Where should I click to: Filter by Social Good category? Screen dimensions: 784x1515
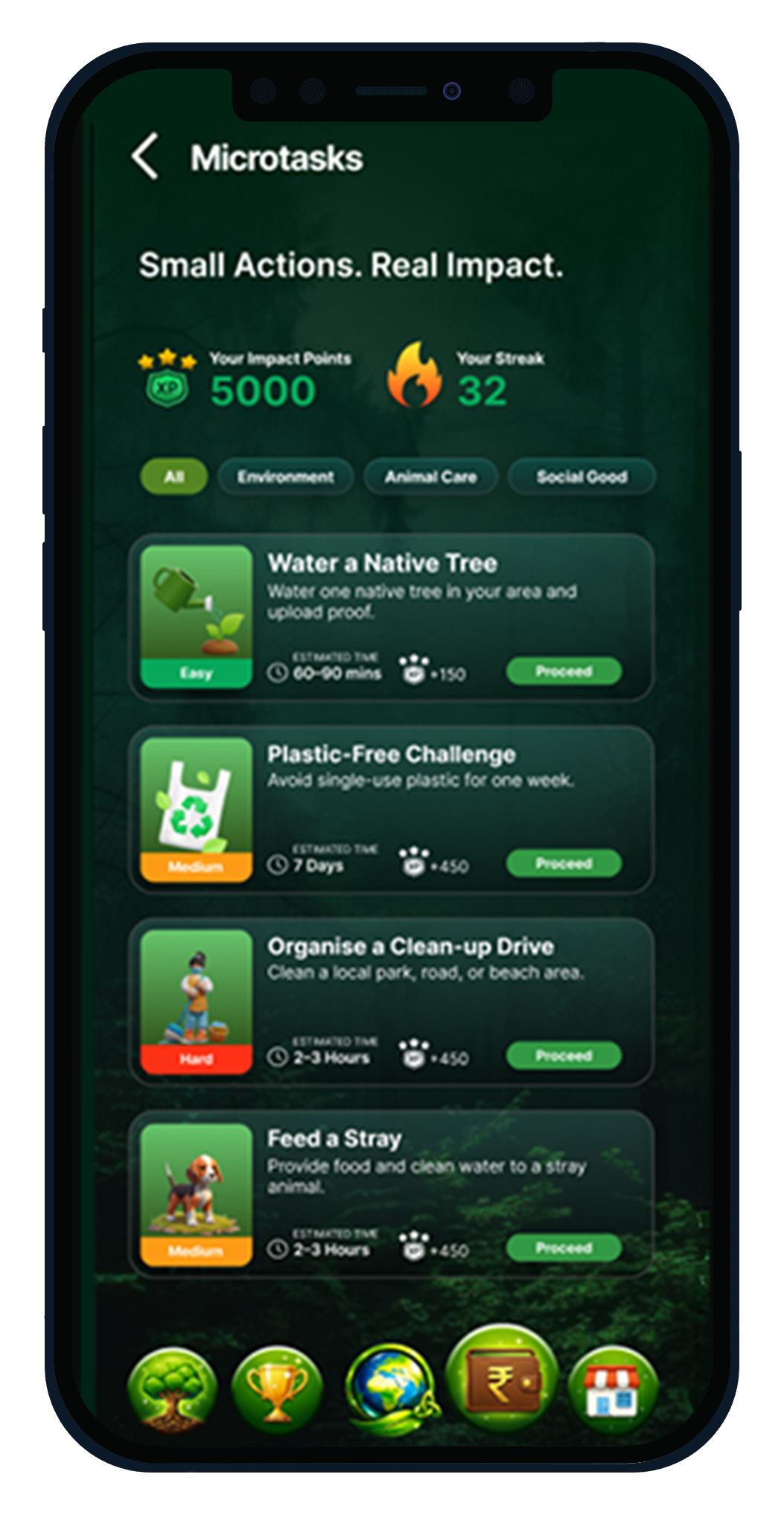(581, 477)
